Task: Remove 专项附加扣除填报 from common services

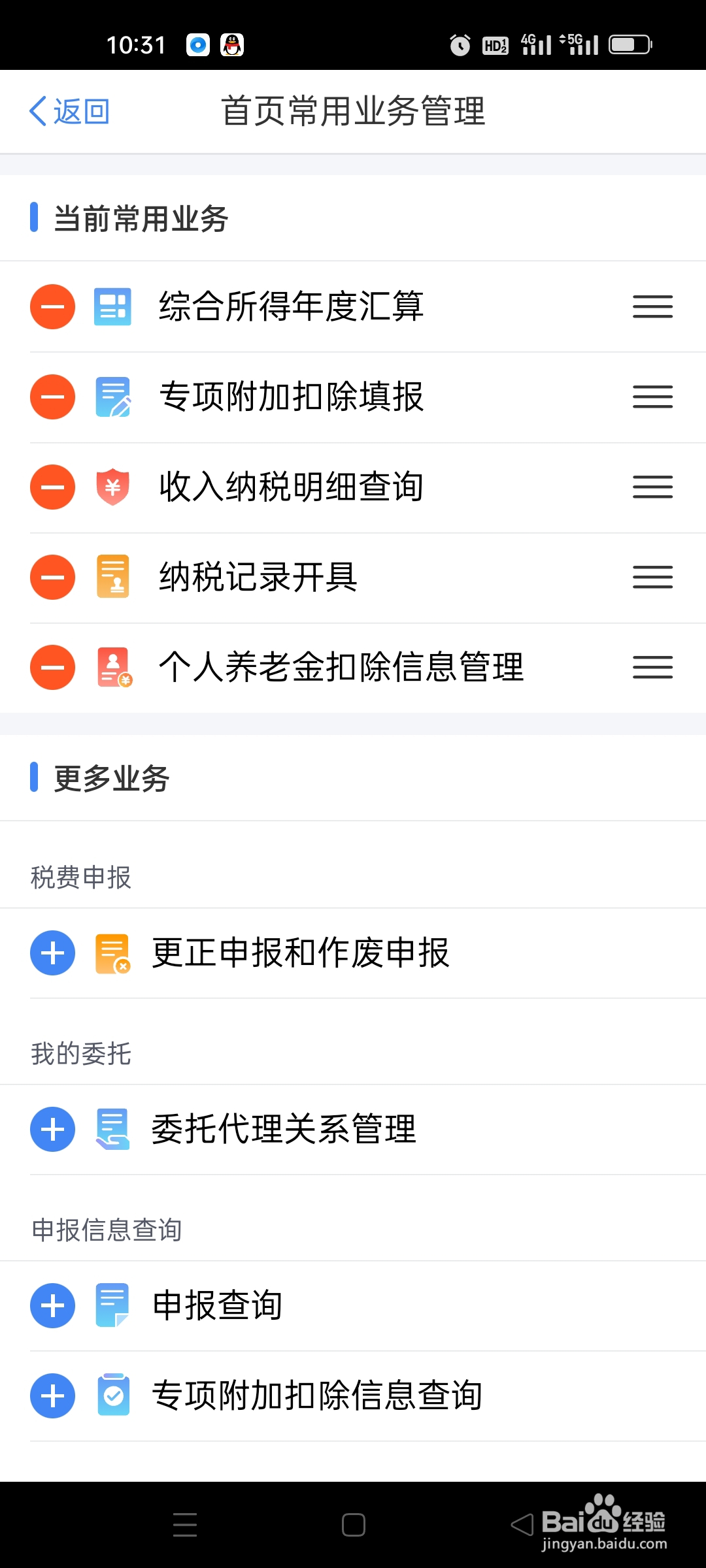Action: [x=52, y=397]
